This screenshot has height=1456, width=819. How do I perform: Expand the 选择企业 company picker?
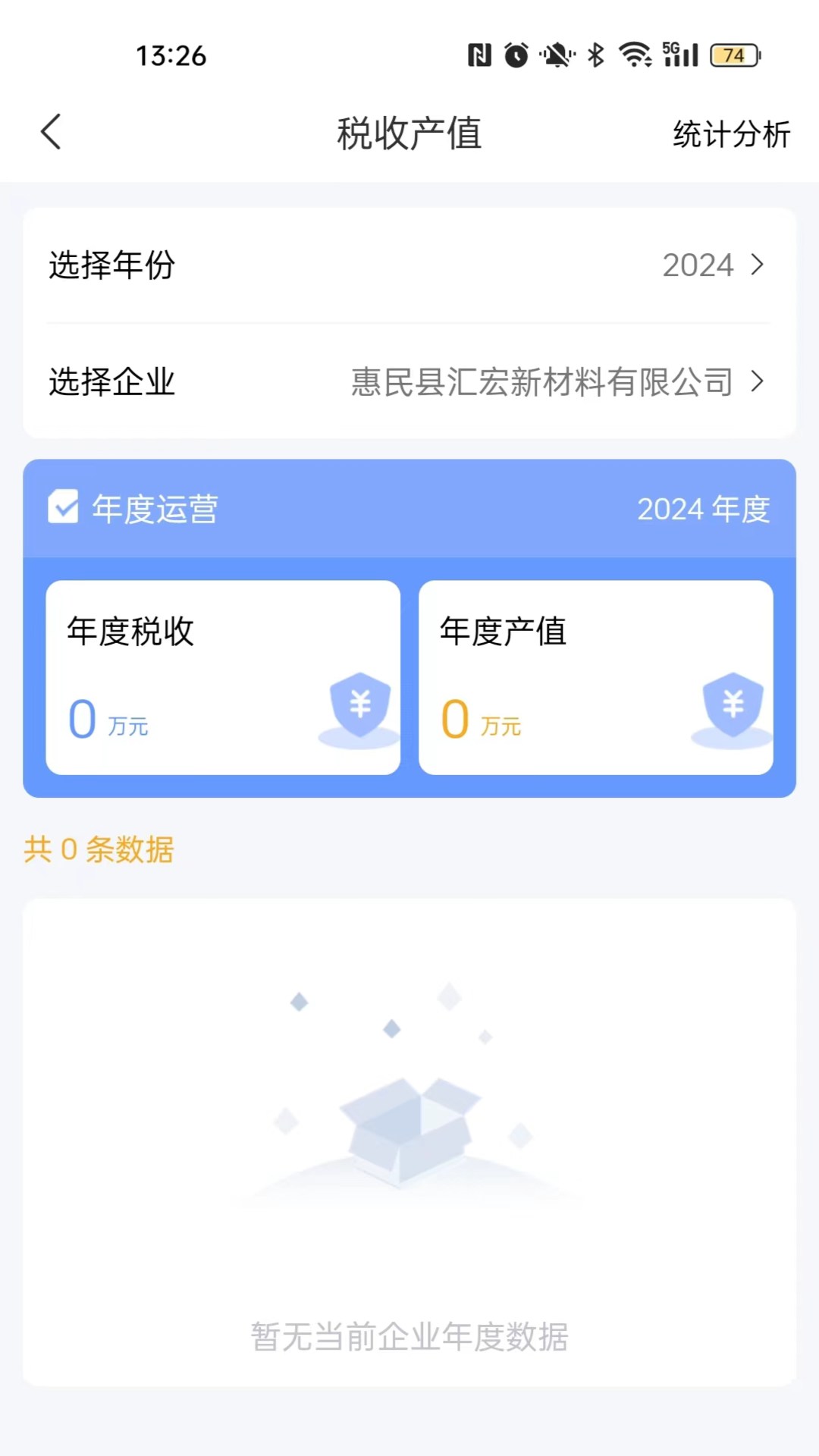[x=542, y=383]
